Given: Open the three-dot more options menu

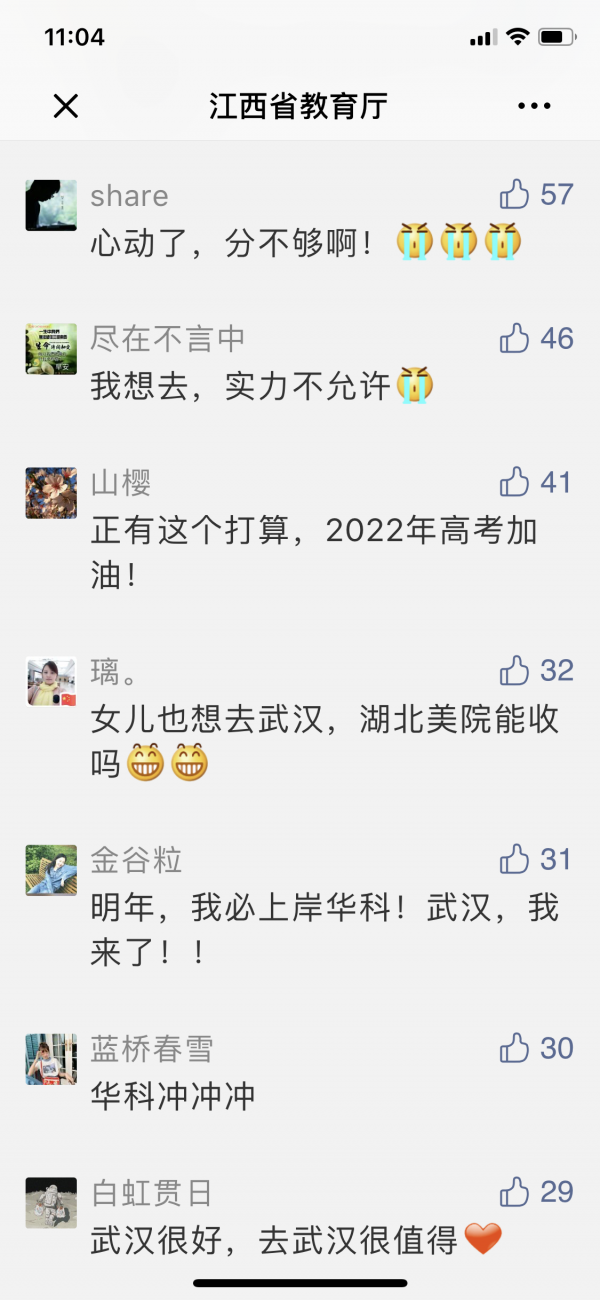Looking at the screenshot, I should coord(534,106).
